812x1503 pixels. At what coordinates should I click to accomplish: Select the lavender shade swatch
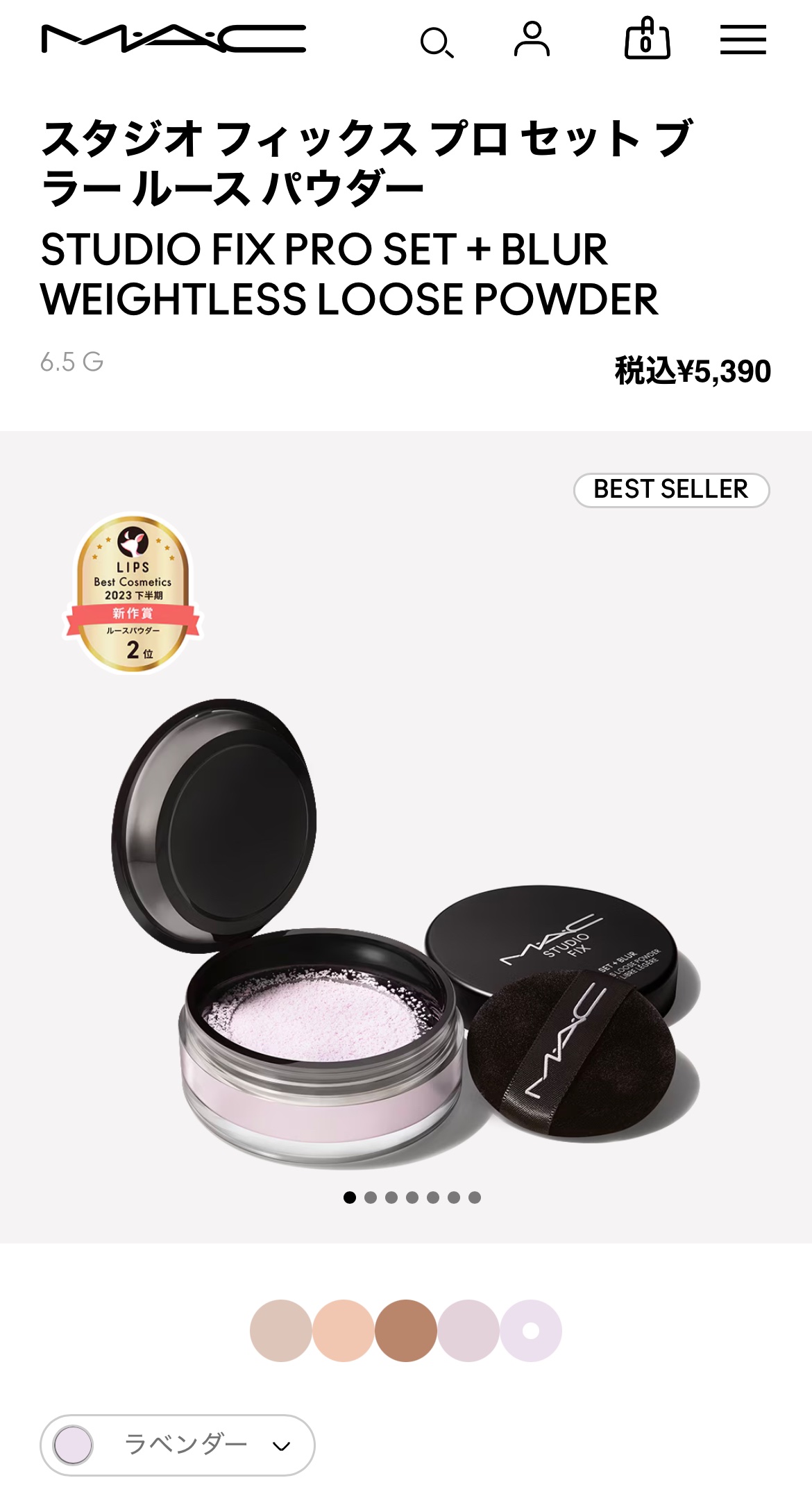531,1330
